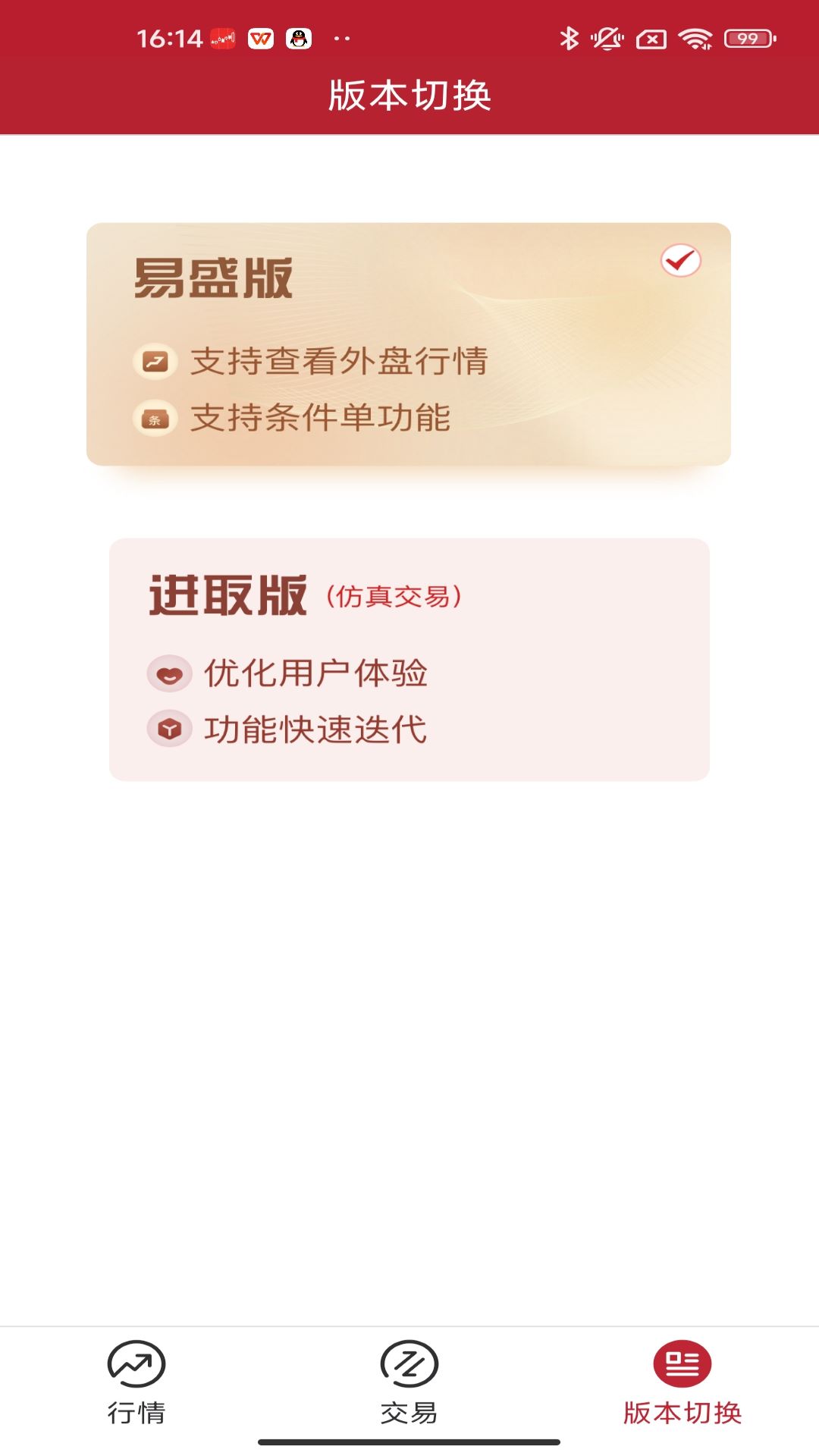Switch to 进取版 (仿真交易) card
Image resolution: width=819 pixels, height=1456 pixels.
tap(409, 659)
